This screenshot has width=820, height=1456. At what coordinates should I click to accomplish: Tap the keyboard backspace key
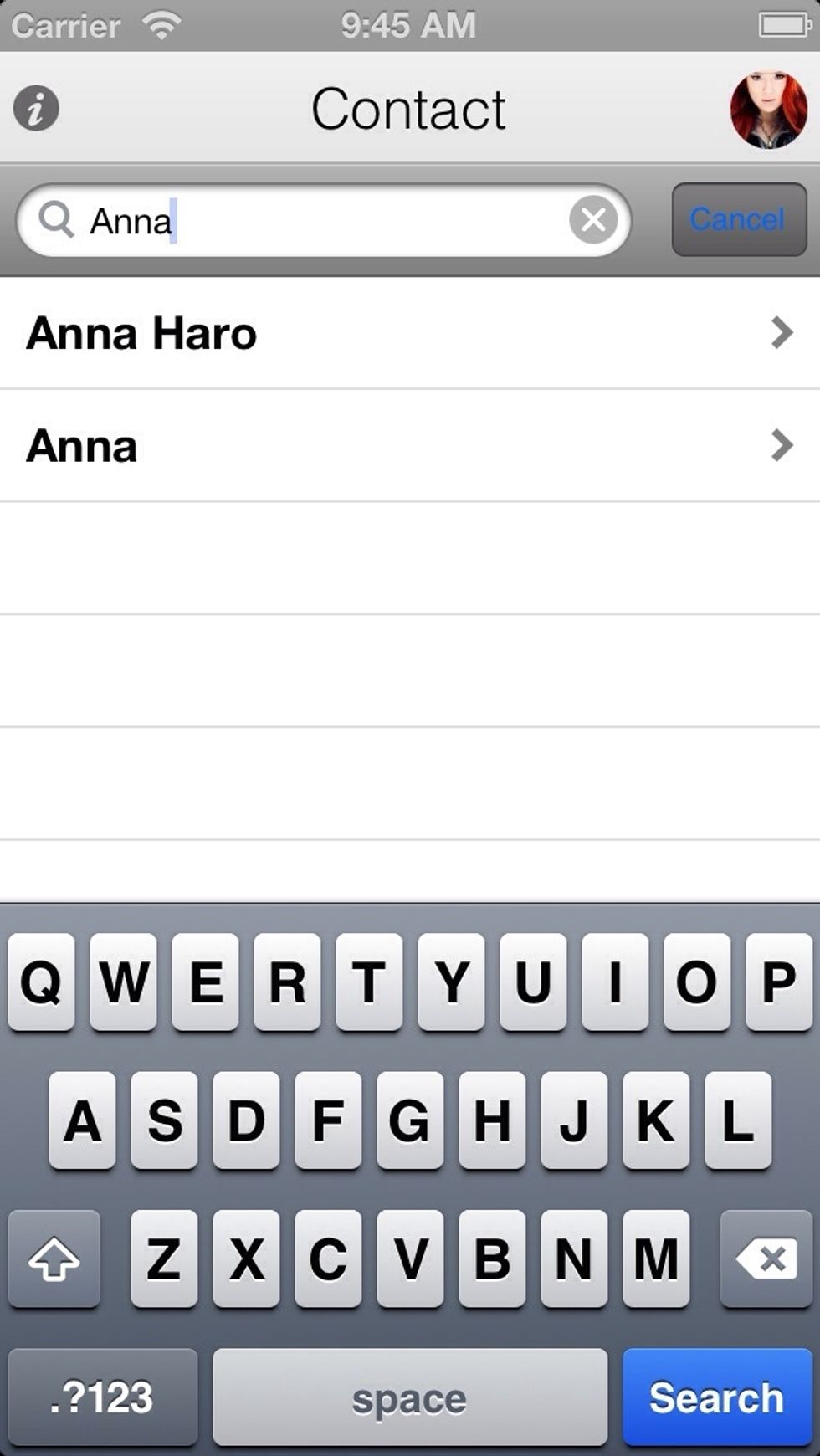click(765, 1259)
